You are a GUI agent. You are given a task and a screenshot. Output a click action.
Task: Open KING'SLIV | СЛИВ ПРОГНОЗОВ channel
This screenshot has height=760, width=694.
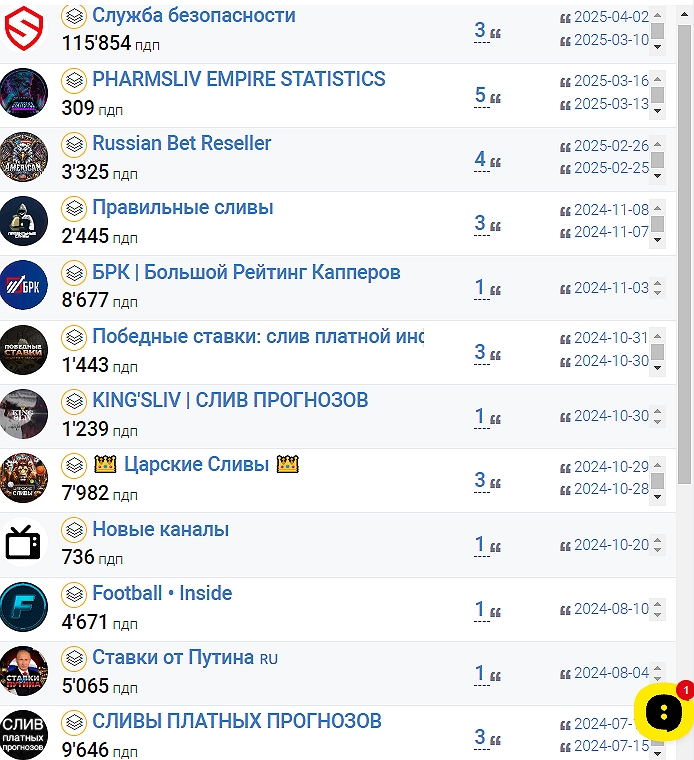pos(230,400)
